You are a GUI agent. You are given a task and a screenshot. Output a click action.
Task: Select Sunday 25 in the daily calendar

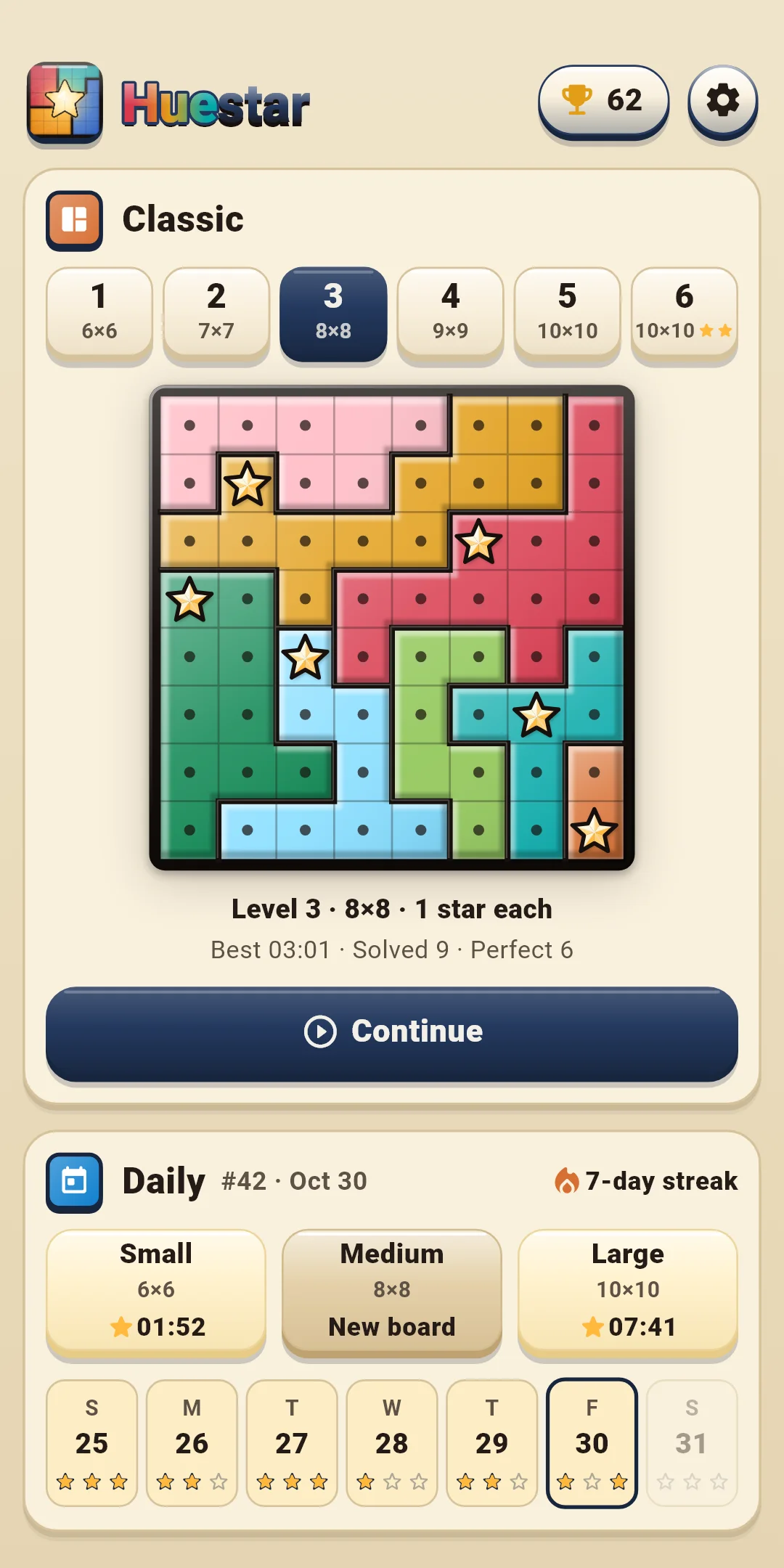(91, 1443)
